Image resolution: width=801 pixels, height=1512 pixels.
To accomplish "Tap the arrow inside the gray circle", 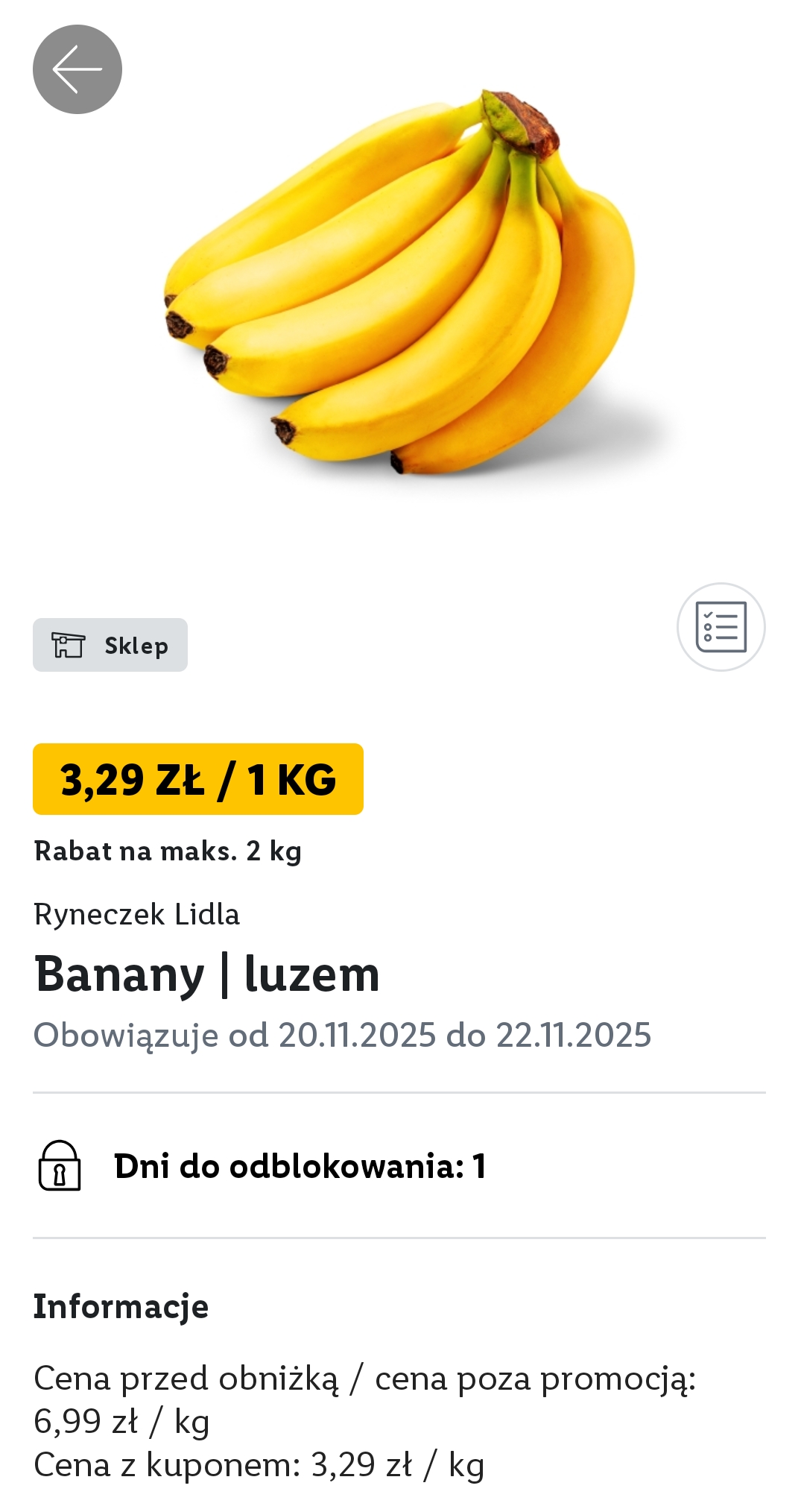I will (77, 68).
